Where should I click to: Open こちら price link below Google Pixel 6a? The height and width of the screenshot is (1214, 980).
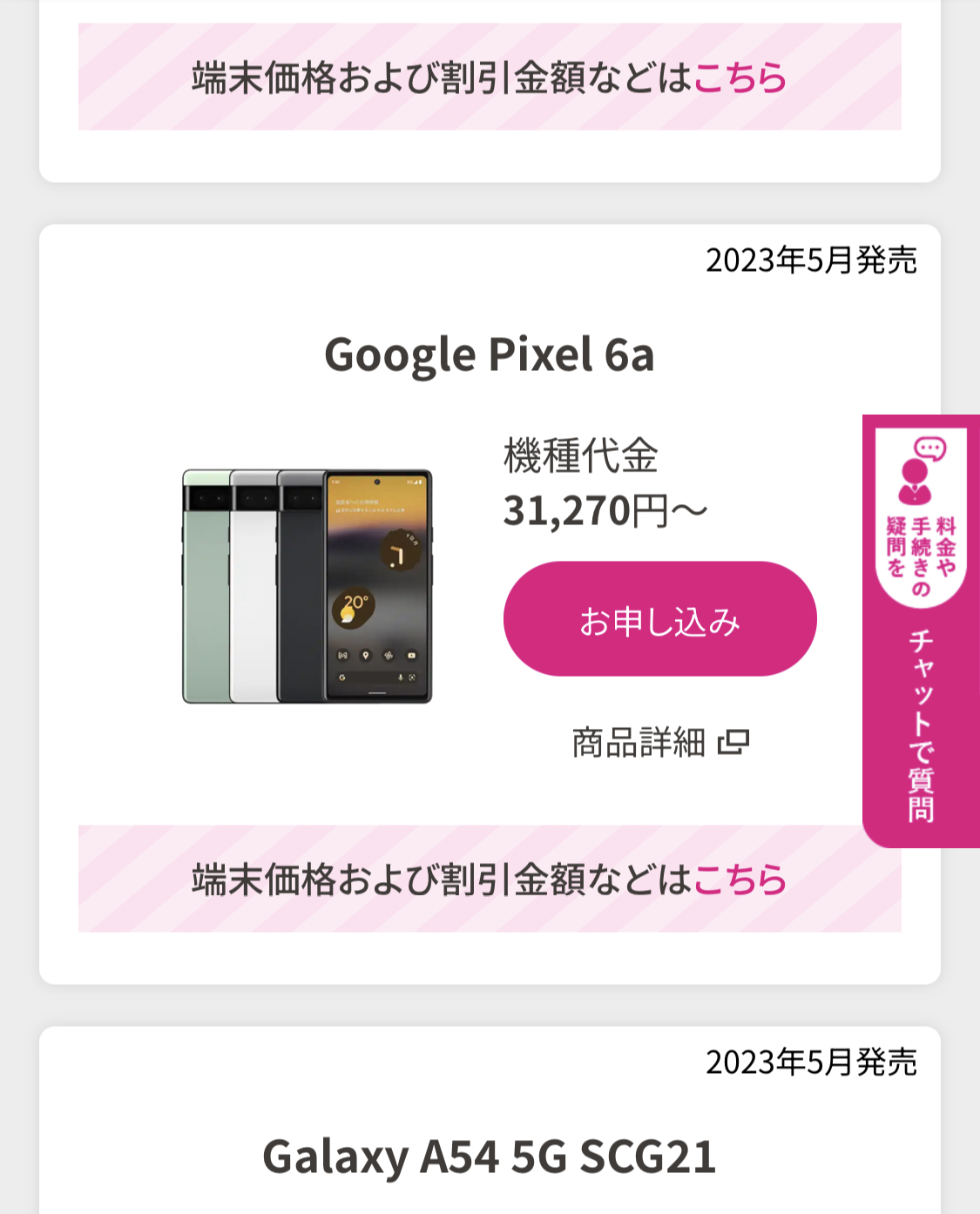[740, 880]
